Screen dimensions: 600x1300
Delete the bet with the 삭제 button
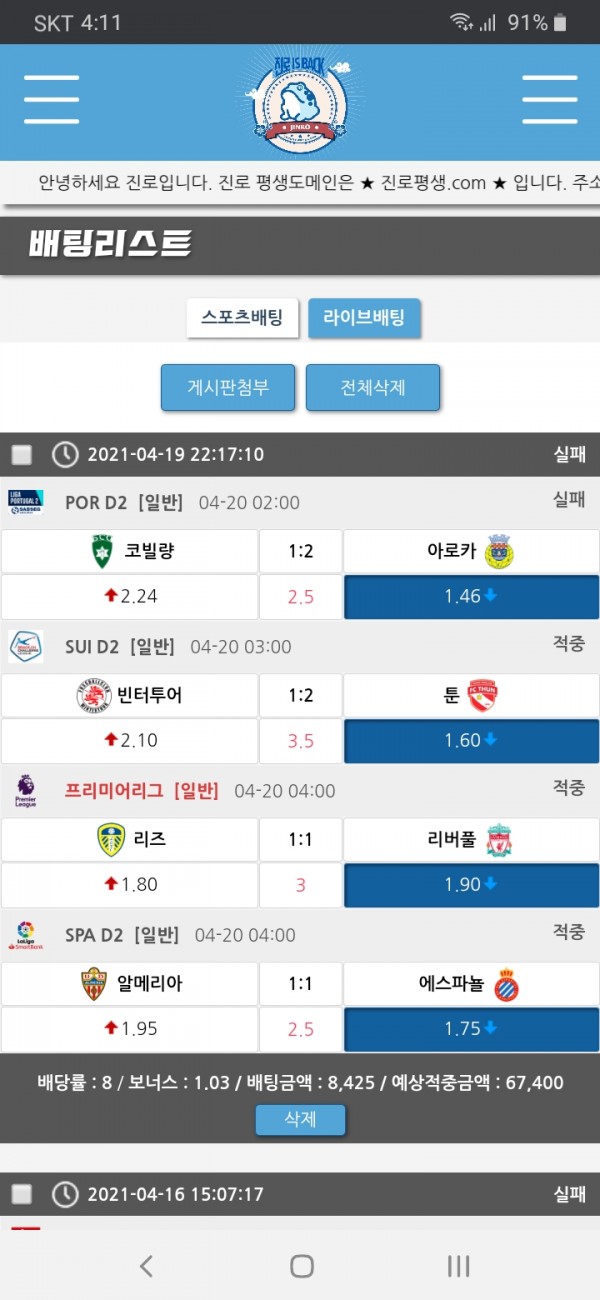[x=300, y=1119]
